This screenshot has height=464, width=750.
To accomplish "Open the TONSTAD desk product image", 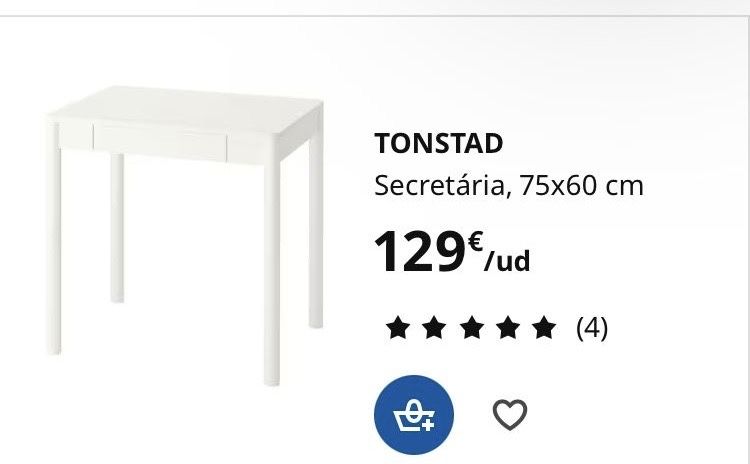I will point(185,230).
